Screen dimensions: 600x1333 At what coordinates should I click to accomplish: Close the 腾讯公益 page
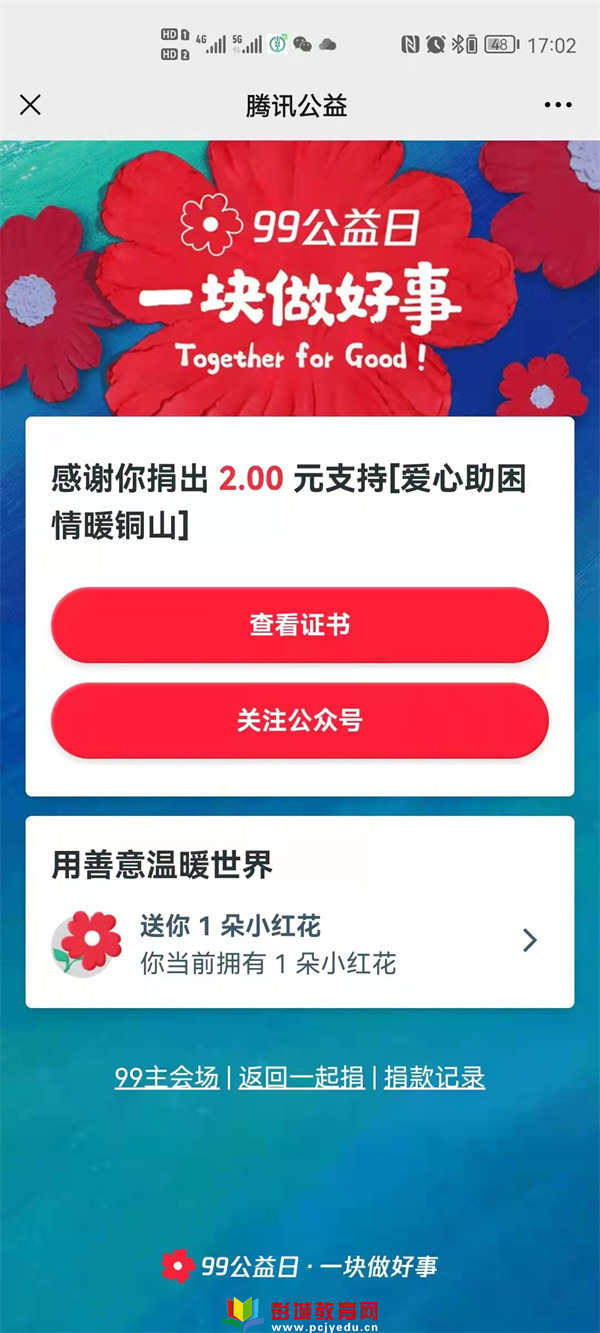point(31,105)
